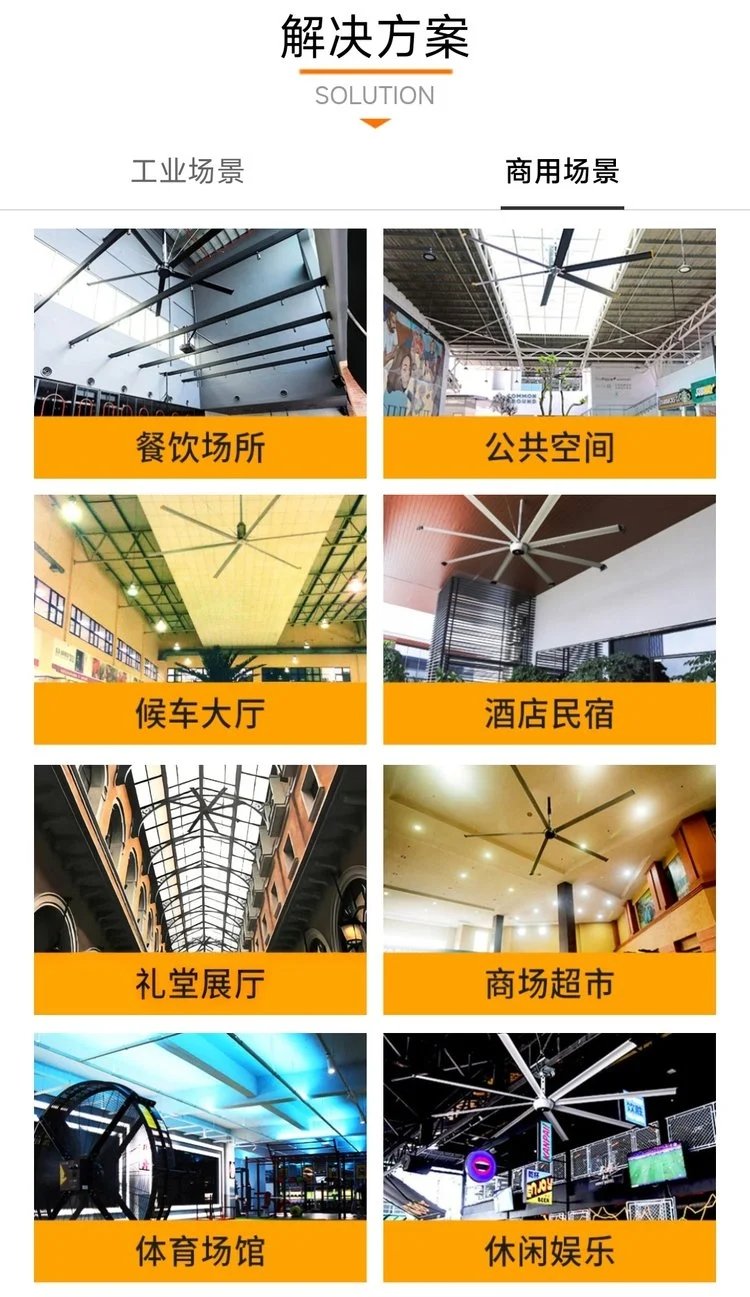Image resolution: width=750 pixels, height=1297 pixels.
Task: Choose the 休闲娱乐 scenario
Action: pos(549,1157)
